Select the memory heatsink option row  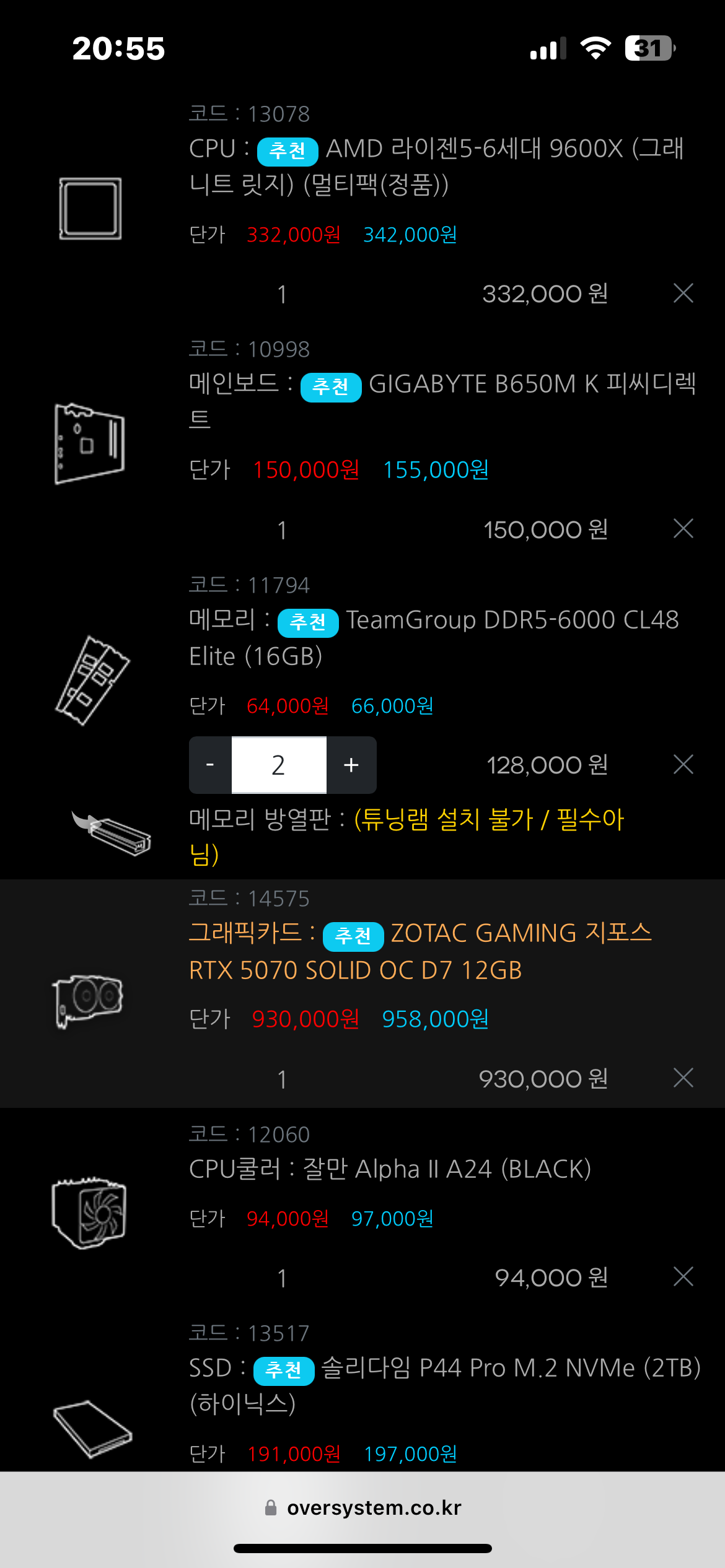pos(406,836)
